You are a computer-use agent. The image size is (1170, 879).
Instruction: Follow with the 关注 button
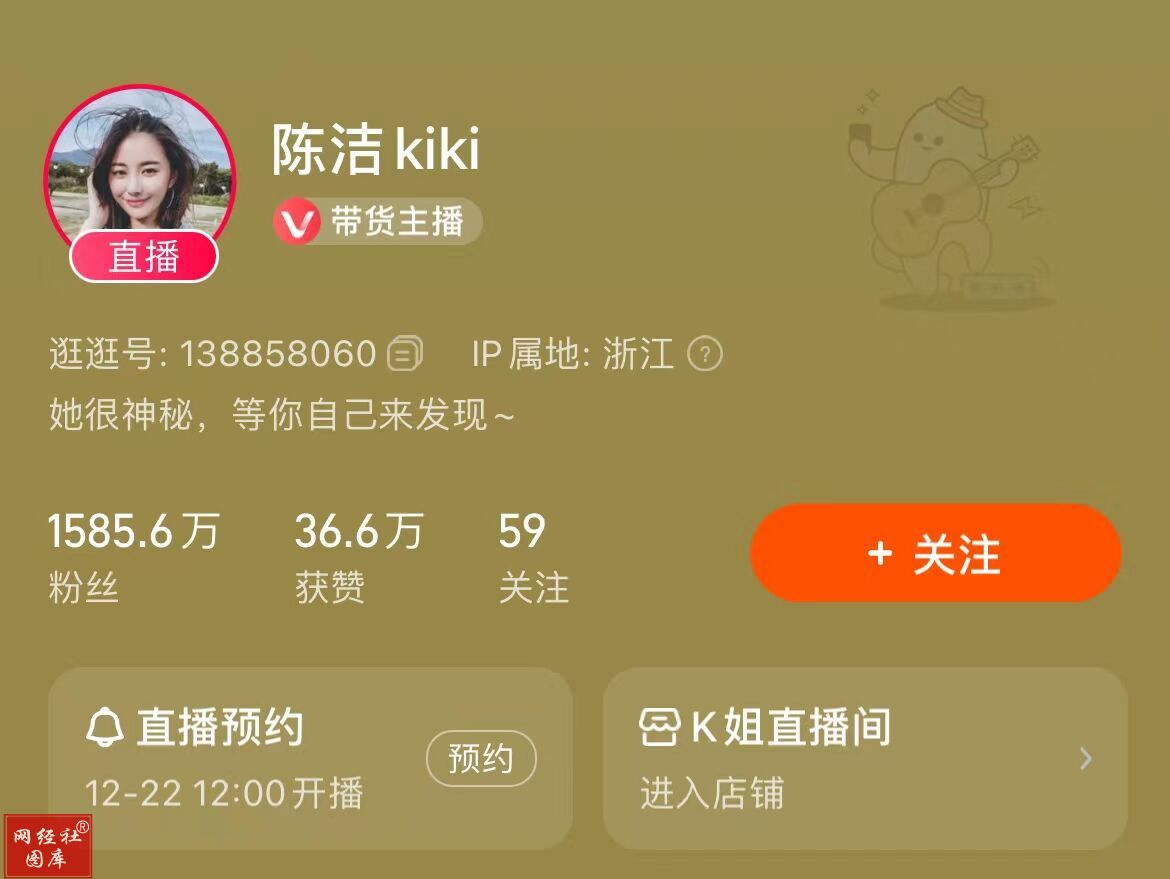935,553
